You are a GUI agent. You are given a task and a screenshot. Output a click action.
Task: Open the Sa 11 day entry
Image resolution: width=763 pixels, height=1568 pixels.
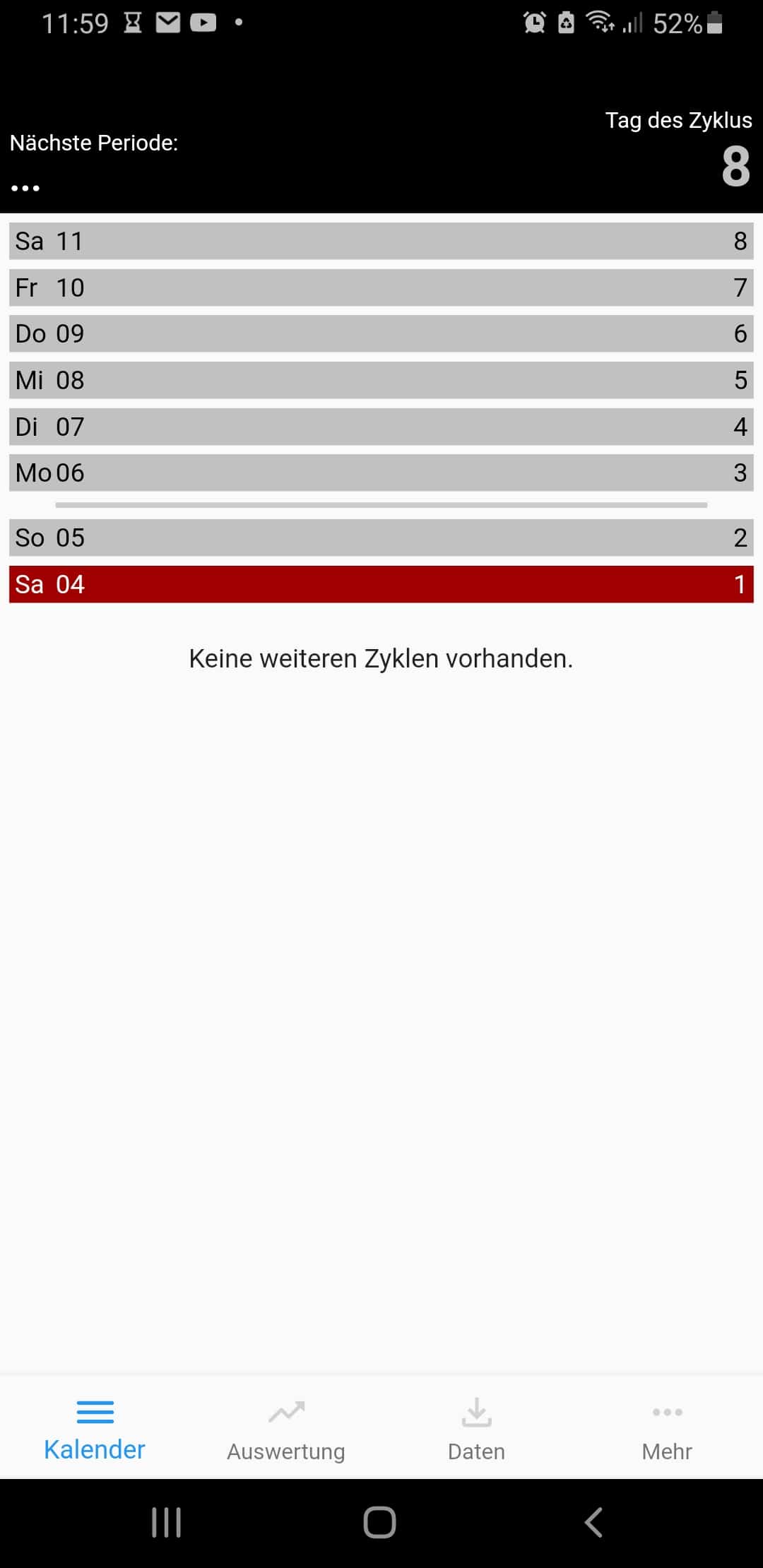[x=381, y=241]
